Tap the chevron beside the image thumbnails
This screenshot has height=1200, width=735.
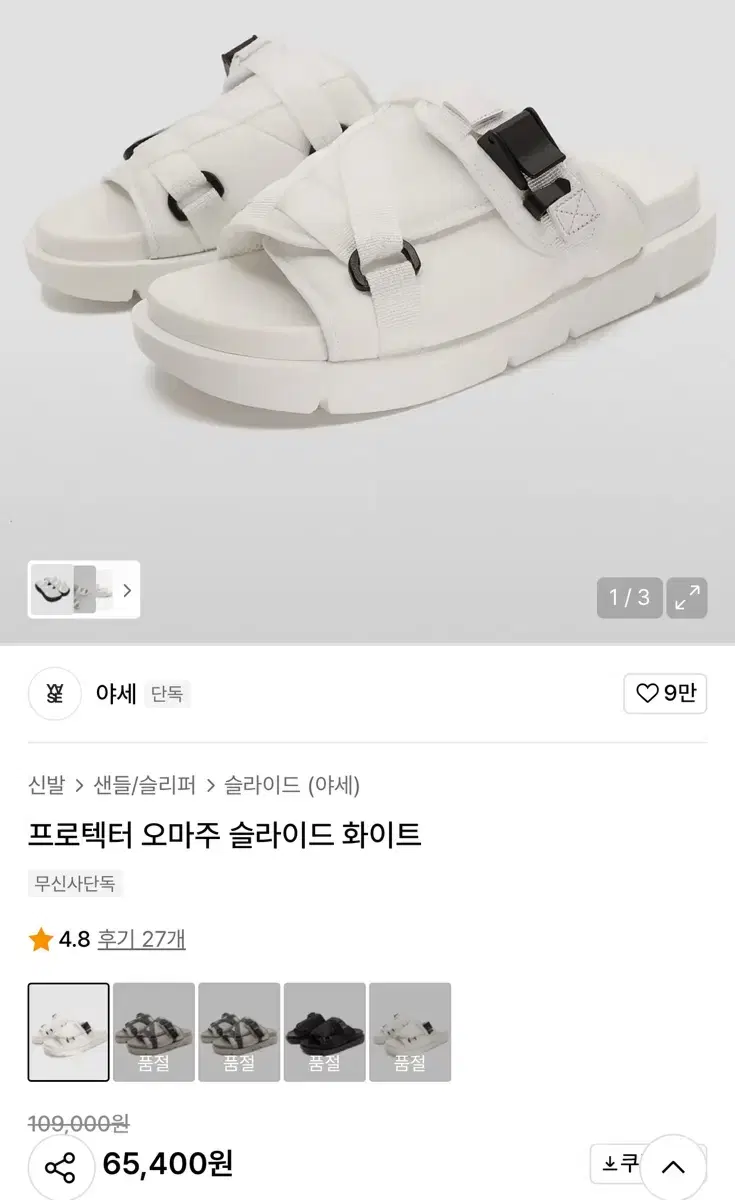126,591
